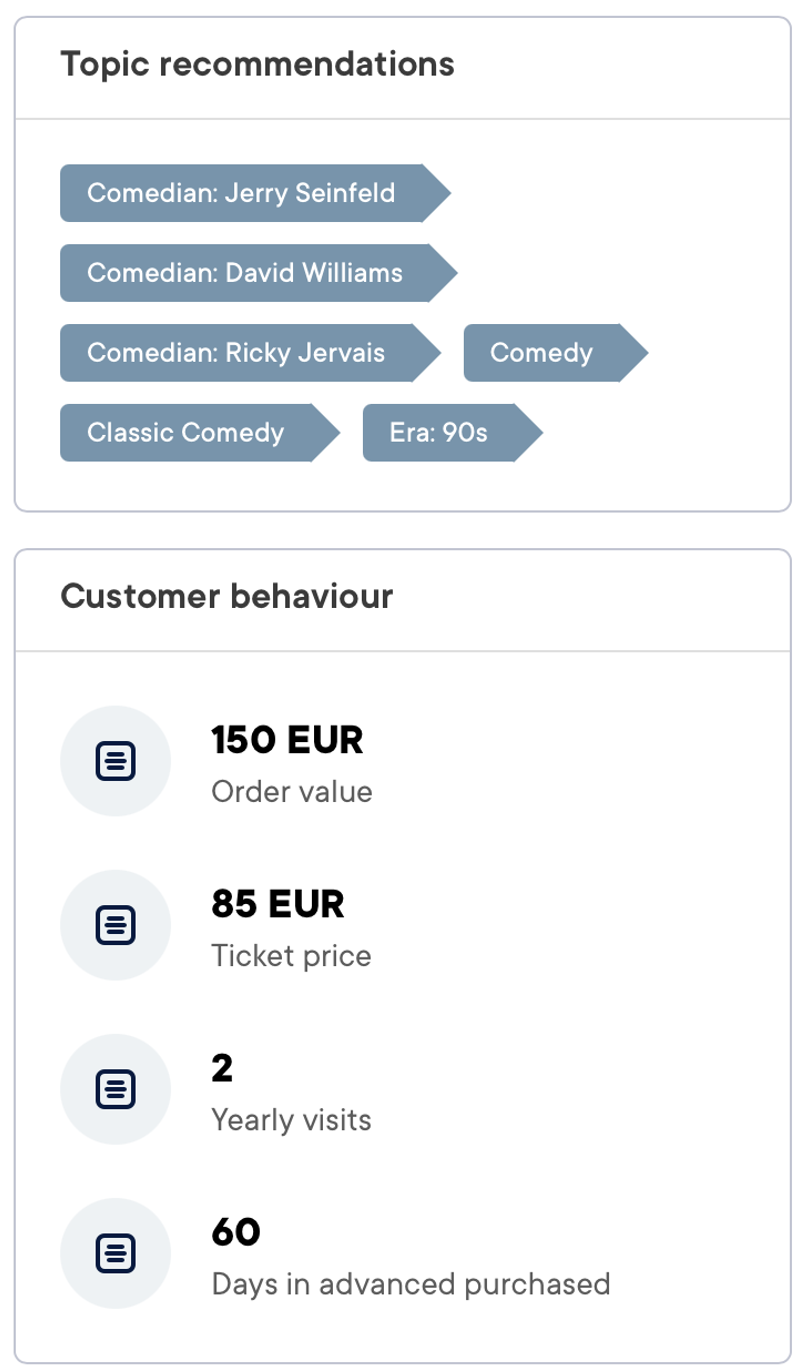Click the Ticket price receipt icon
This screenshot has width=804, height=1372.
click(115, 925)
